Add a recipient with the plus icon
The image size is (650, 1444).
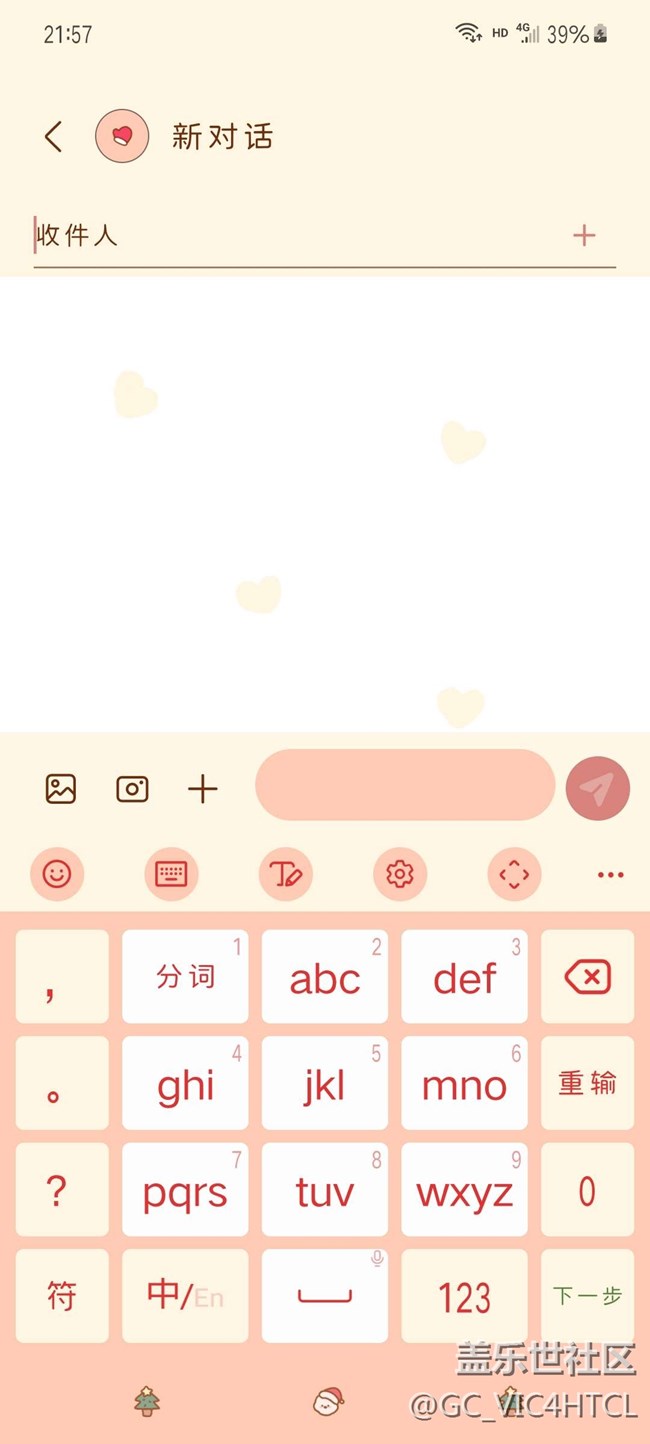pyautogui.click(x=584, y=236)
